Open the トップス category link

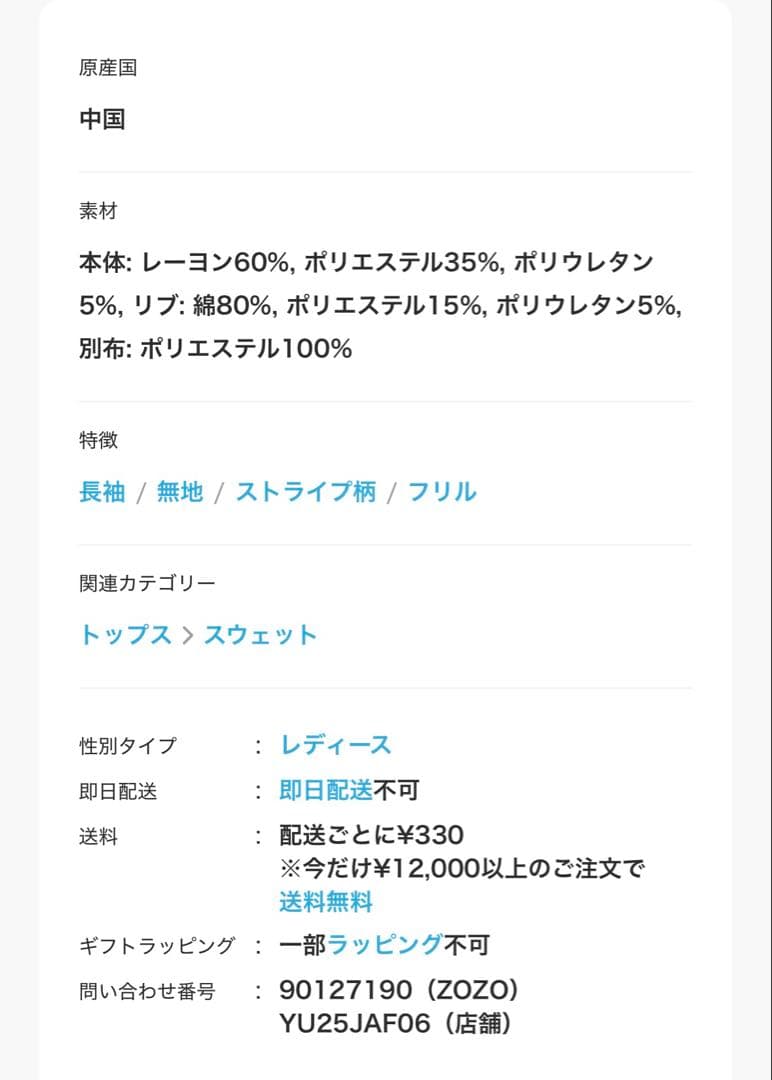128,634
